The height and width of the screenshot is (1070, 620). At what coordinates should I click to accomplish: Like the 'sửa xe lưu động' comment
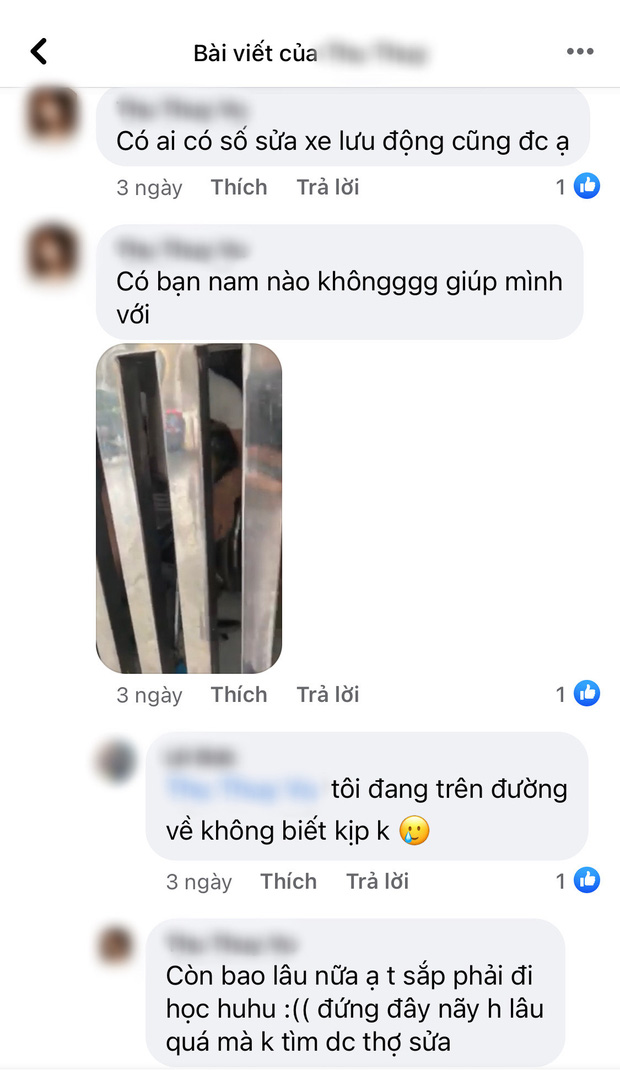pos(239,187)
